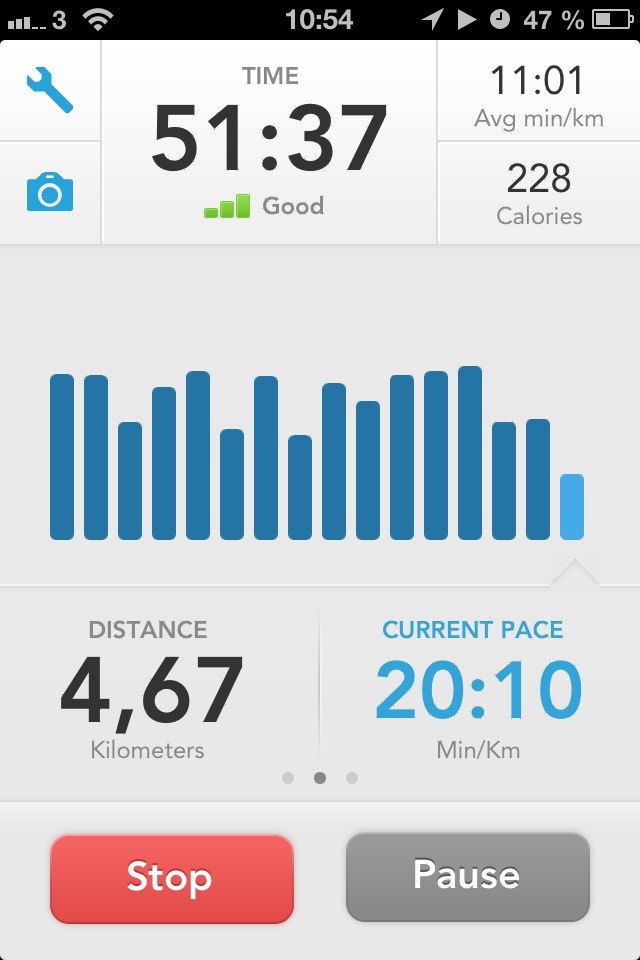Select the Current Pace panel

click(x=478, y=690)
